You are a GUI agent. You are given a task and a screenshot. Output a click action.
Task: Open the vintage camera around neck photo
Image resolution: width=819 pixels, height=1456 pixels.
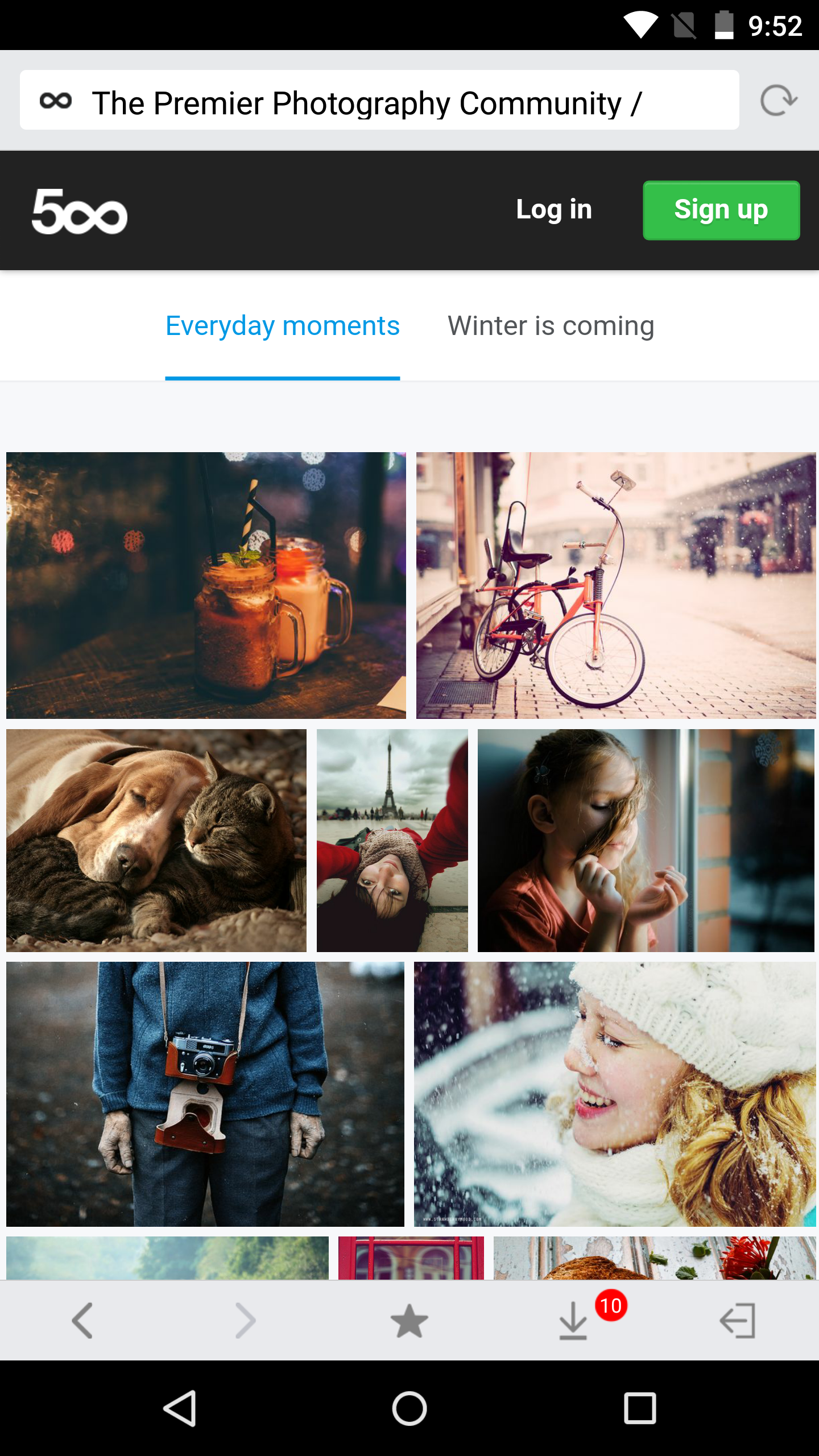[x=205, y=1093]
